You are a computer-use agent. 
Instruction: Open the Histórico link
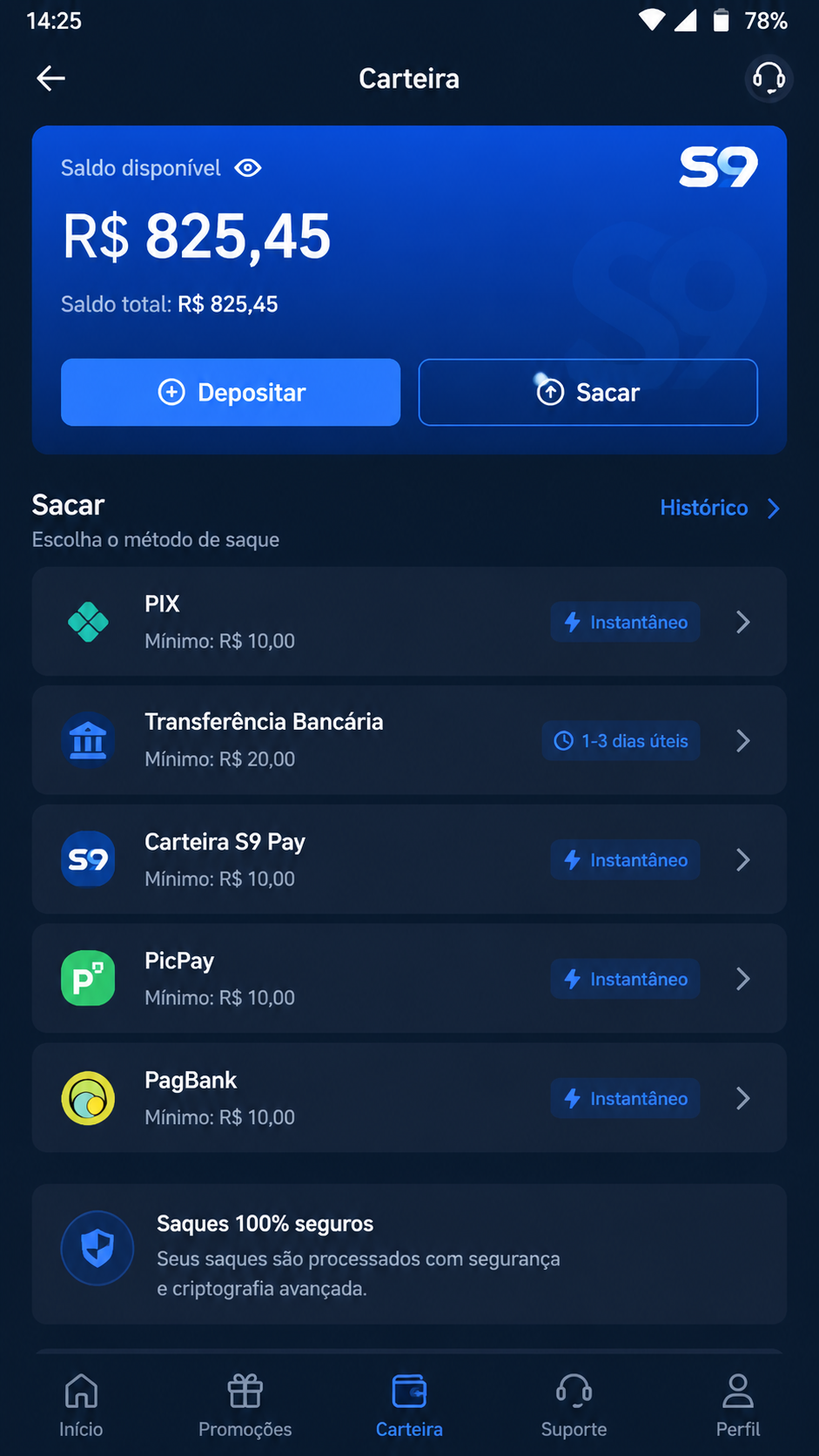click(x=720, y=508)
